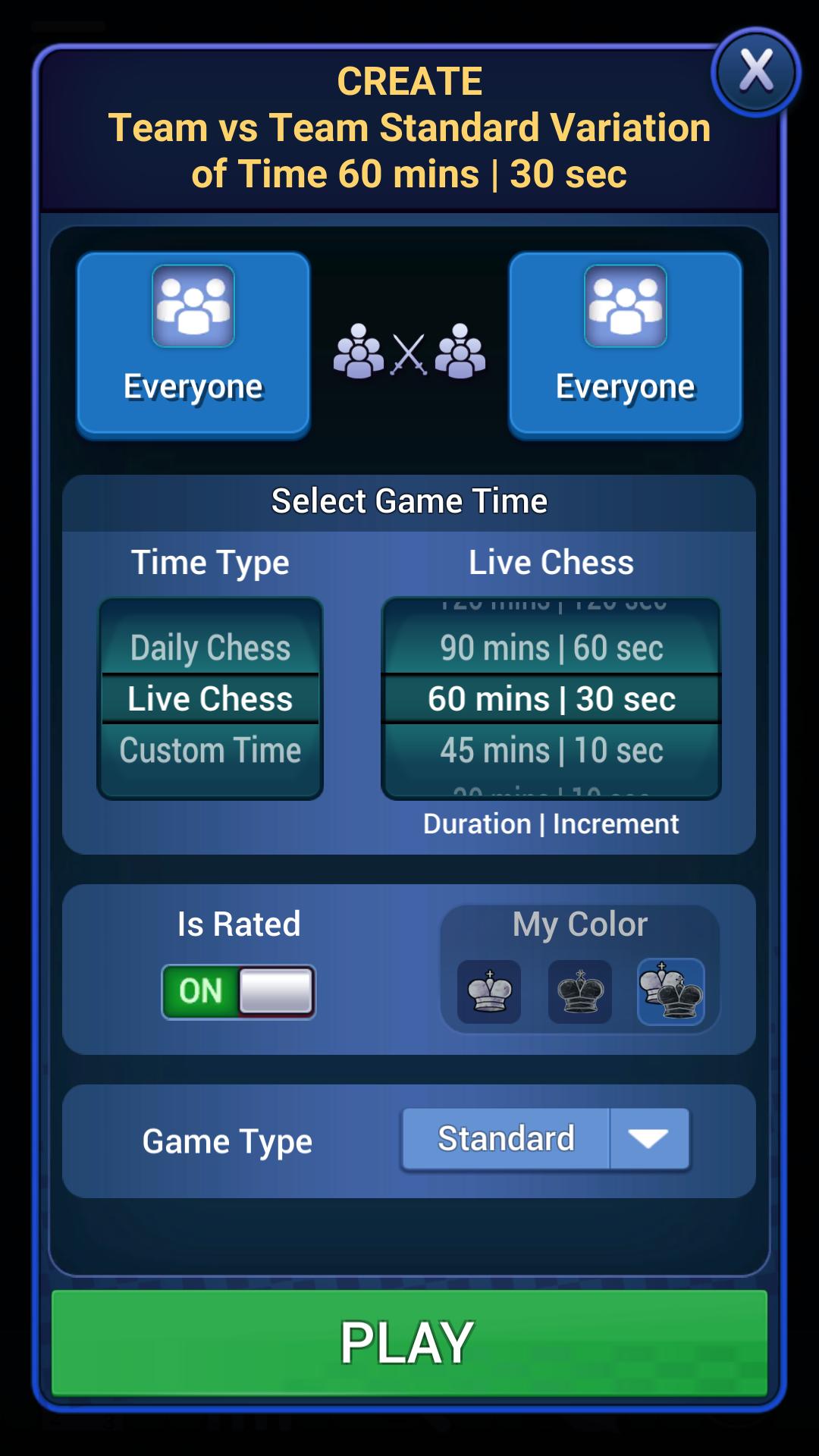
Task: Select the Daily Chess time type
Action: 210,648
